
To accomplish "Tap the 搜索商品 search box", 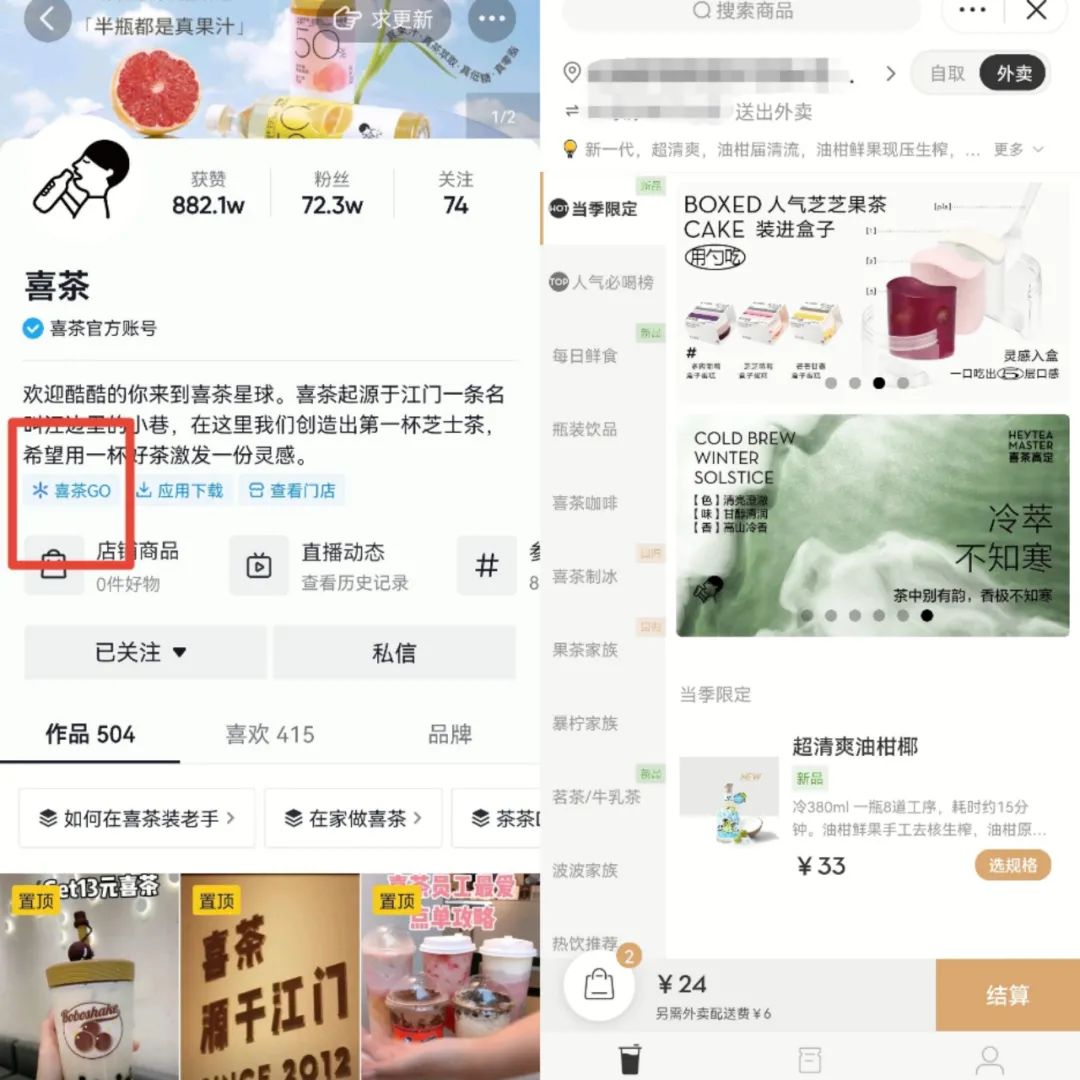I will point(741,12).
